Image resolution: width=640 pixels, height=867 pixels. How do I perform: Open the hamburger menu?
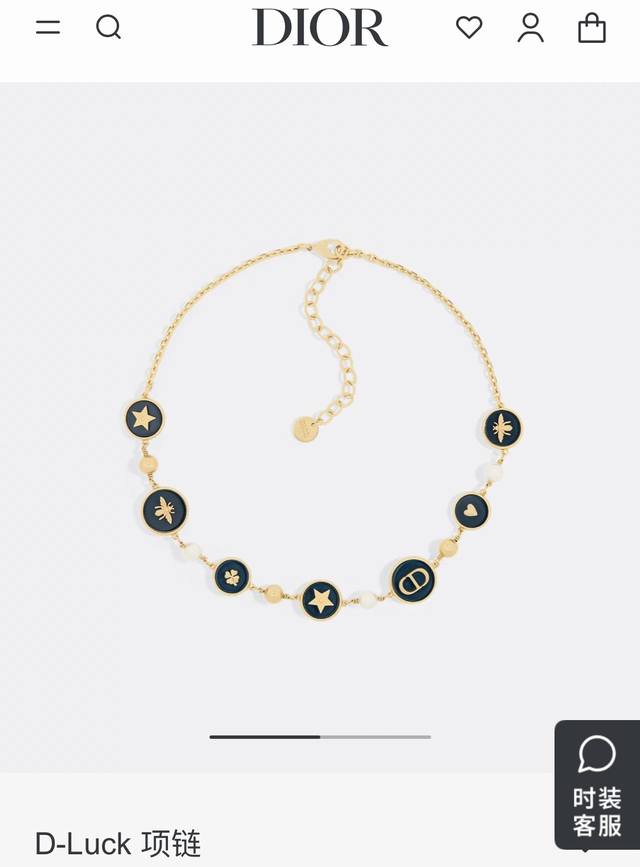(x=48, y=27)
